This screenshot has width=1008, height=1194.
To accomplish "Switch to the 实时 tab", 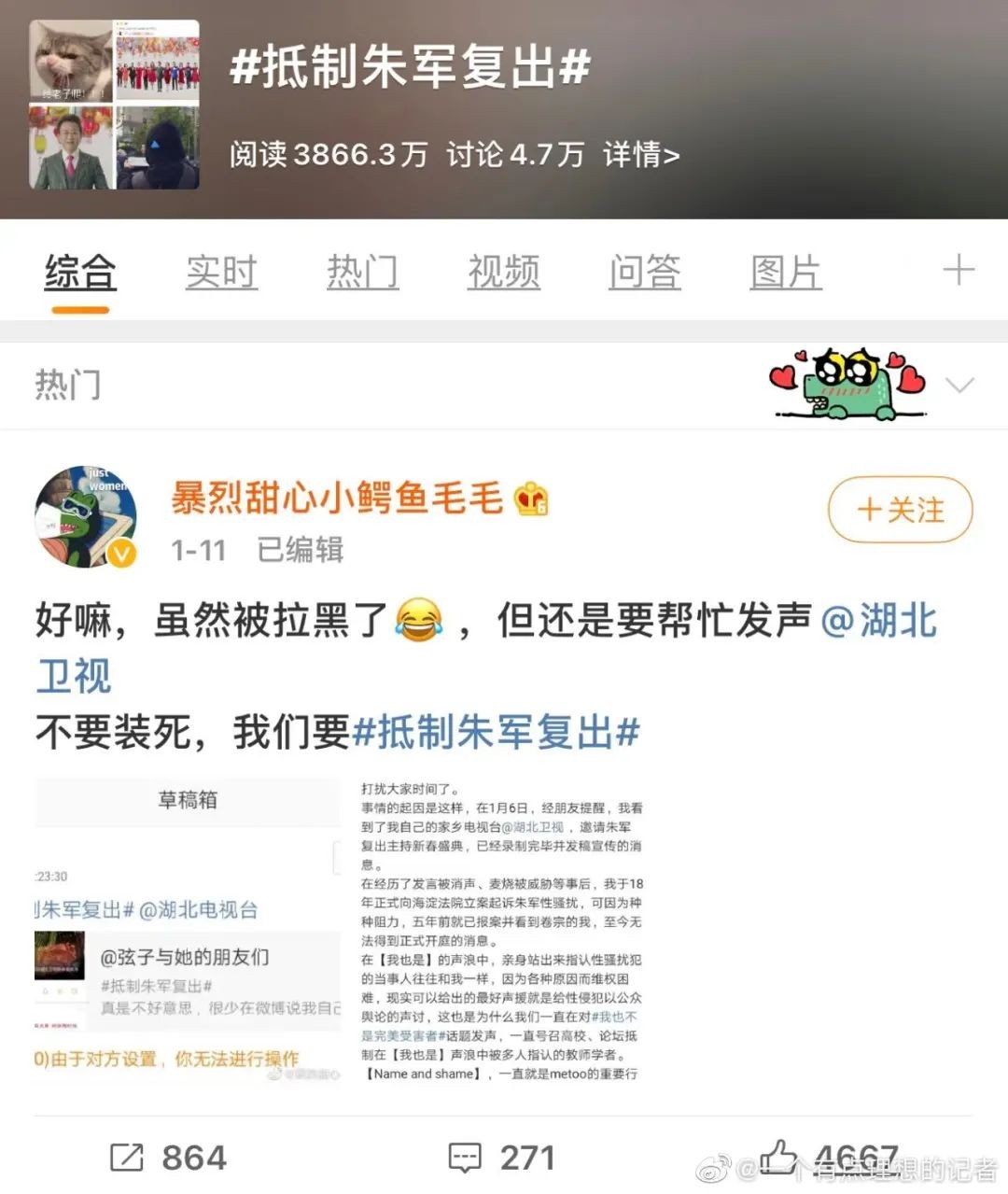I will 221,272.
